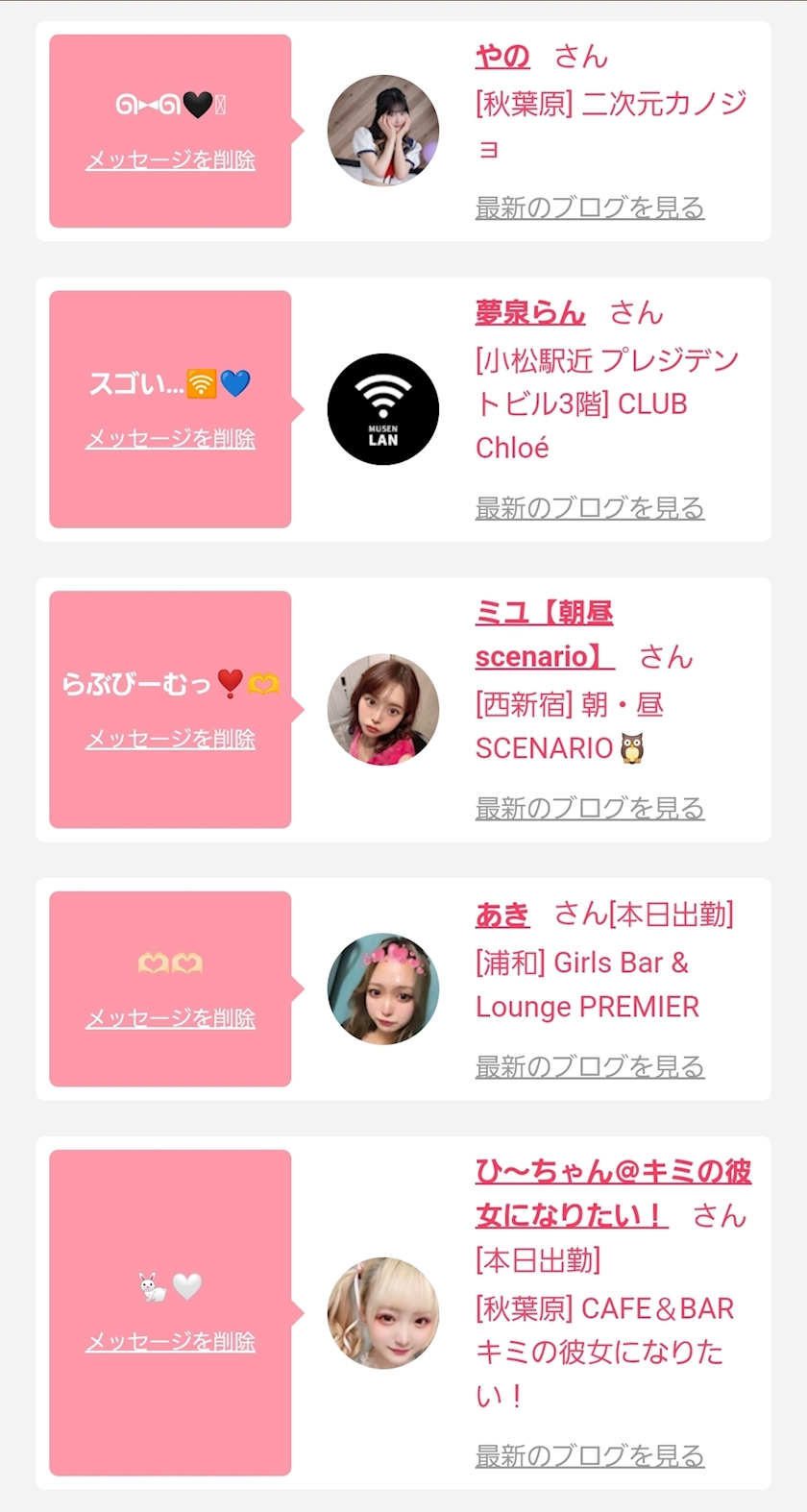The width and height of the screenshot is (807, 1512).
Task: View the SCENARIO ミユ latest blog
Action: 590,808
